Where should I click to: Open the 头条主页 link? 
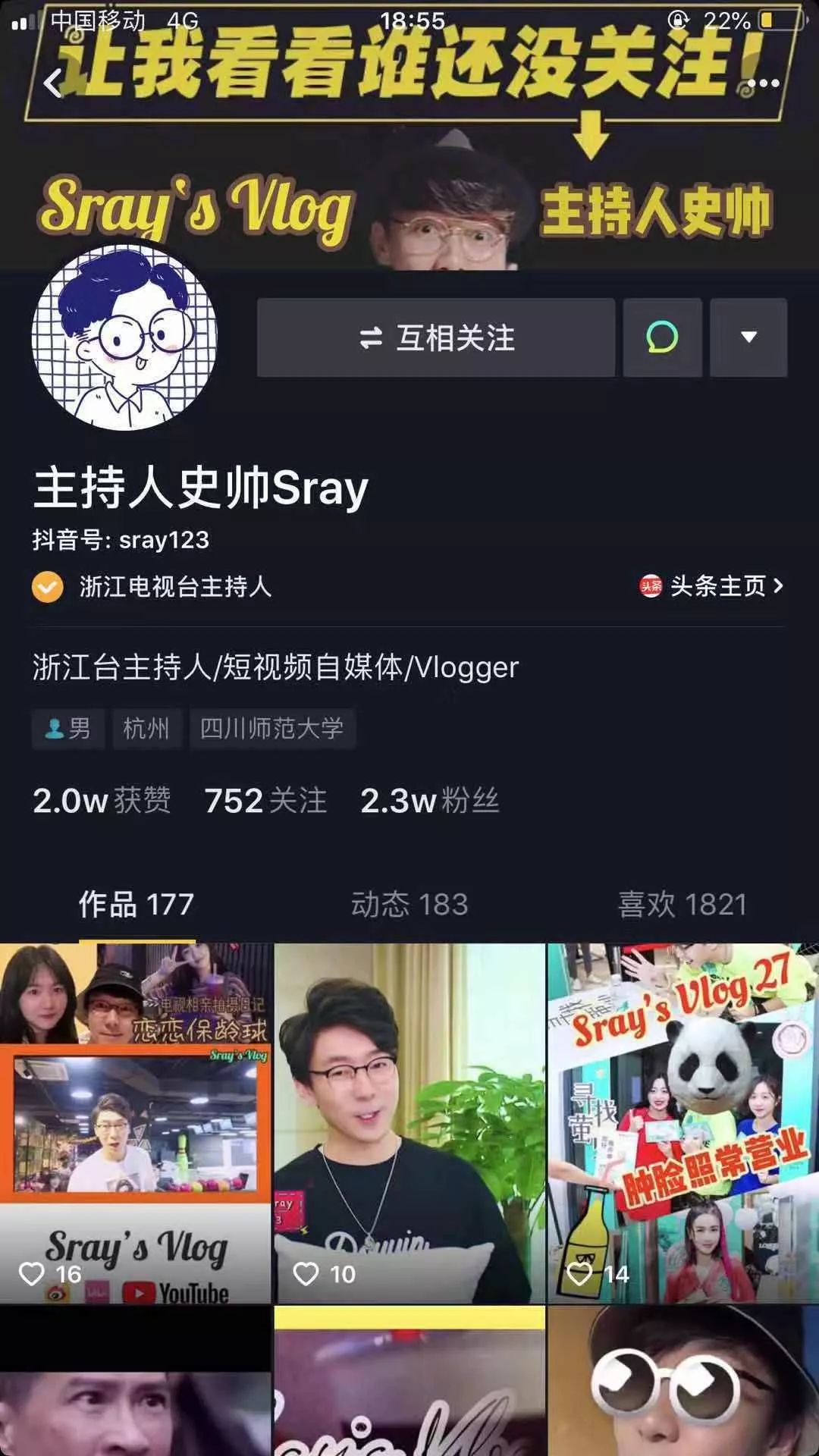[x=713, y=585]
